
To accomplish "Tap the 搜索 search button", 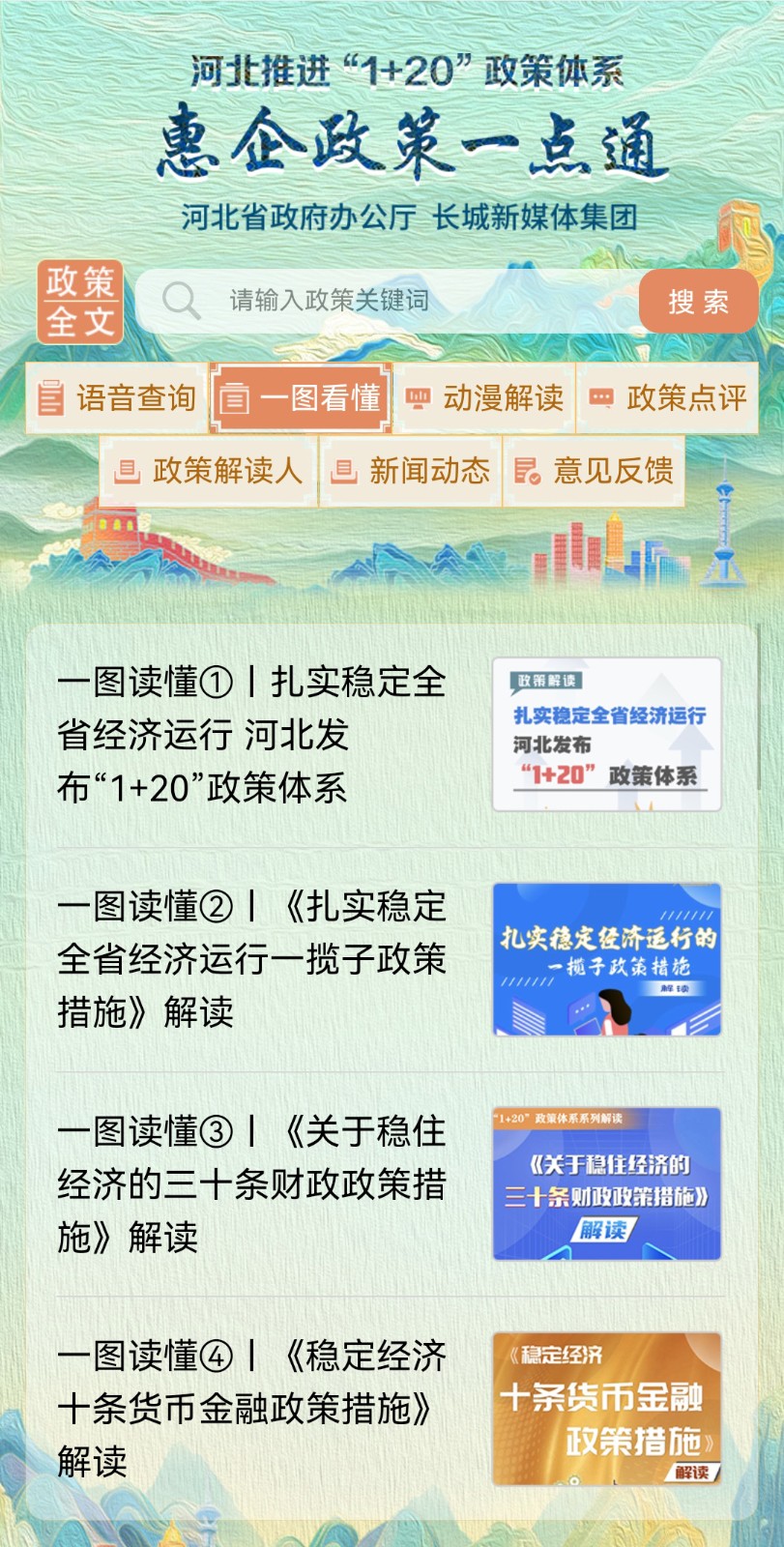I will [x=698, y=302].
